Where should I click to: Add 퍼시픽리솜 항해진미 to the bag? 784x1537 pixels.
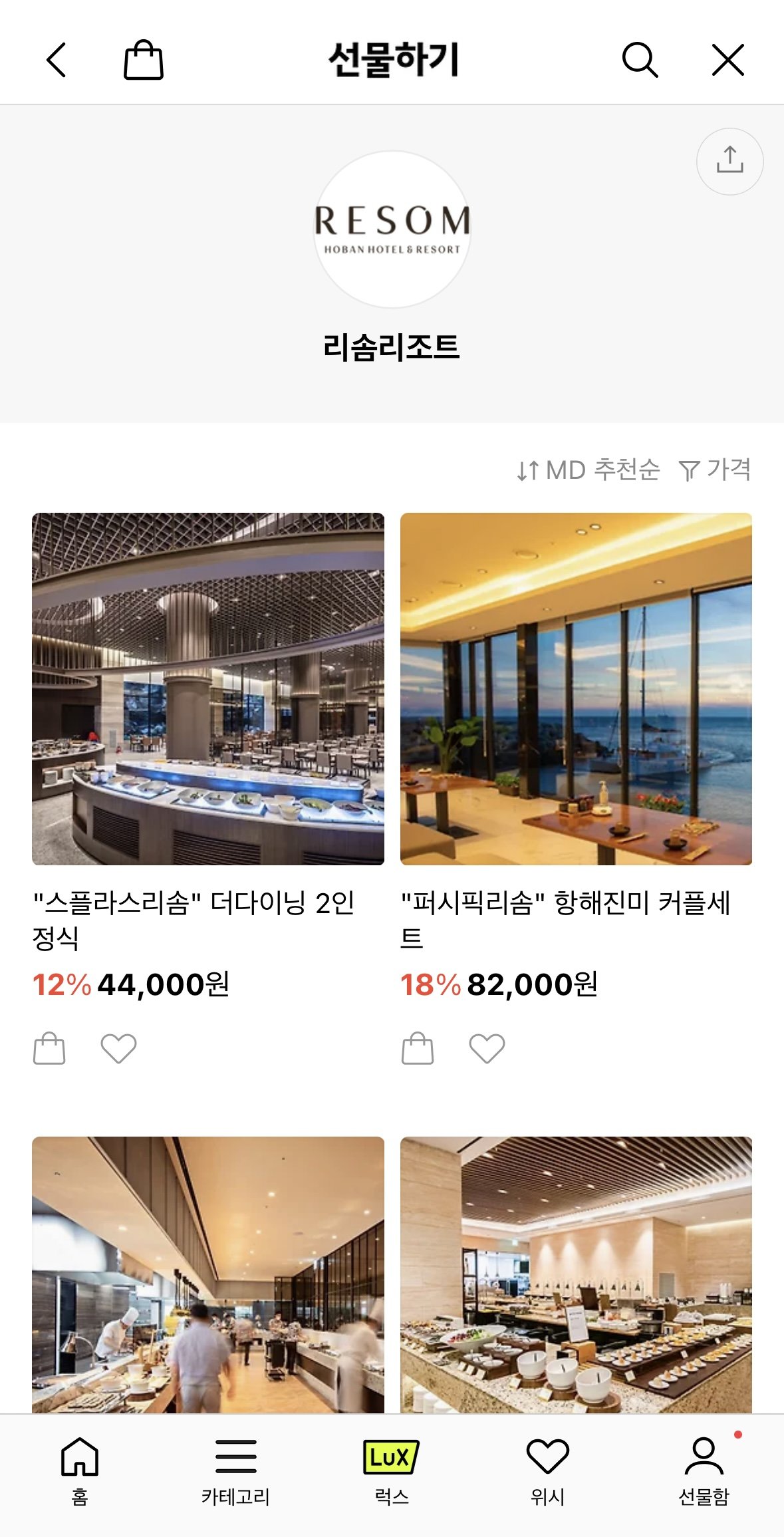(x=418, y=1049)
